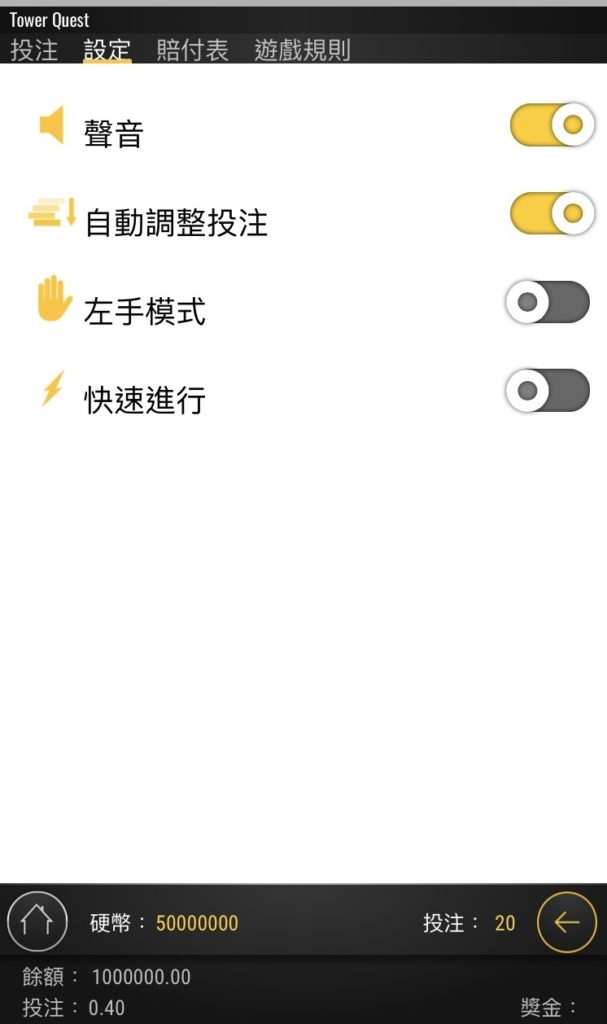Go back with the arrow button
The image size is (607, 1024).
click(x=566, y=921)
